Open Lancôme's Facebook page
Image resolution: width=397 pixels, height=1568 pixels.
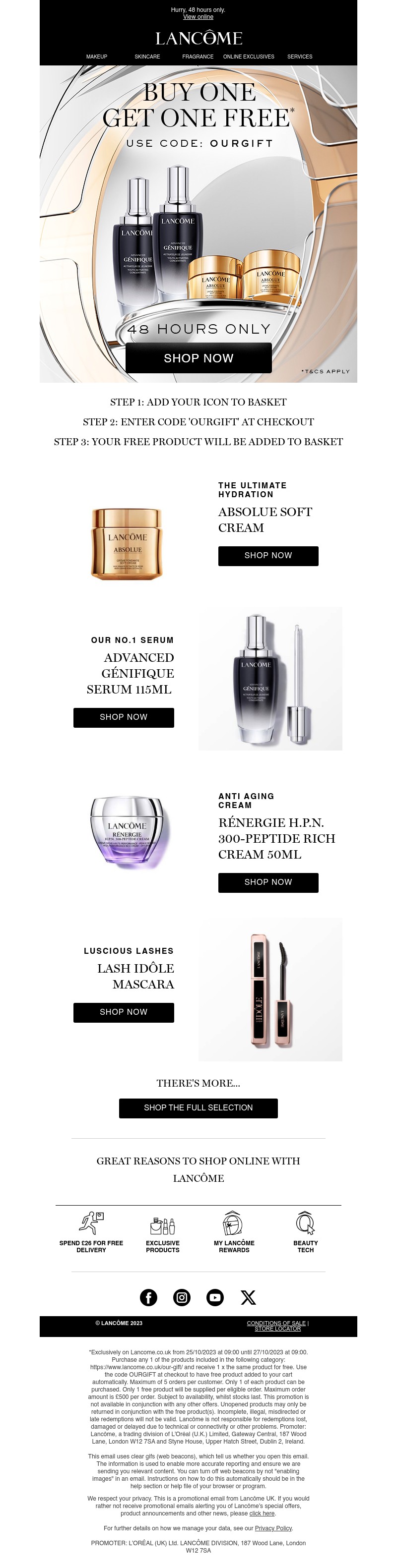(x=148, y=1297)
